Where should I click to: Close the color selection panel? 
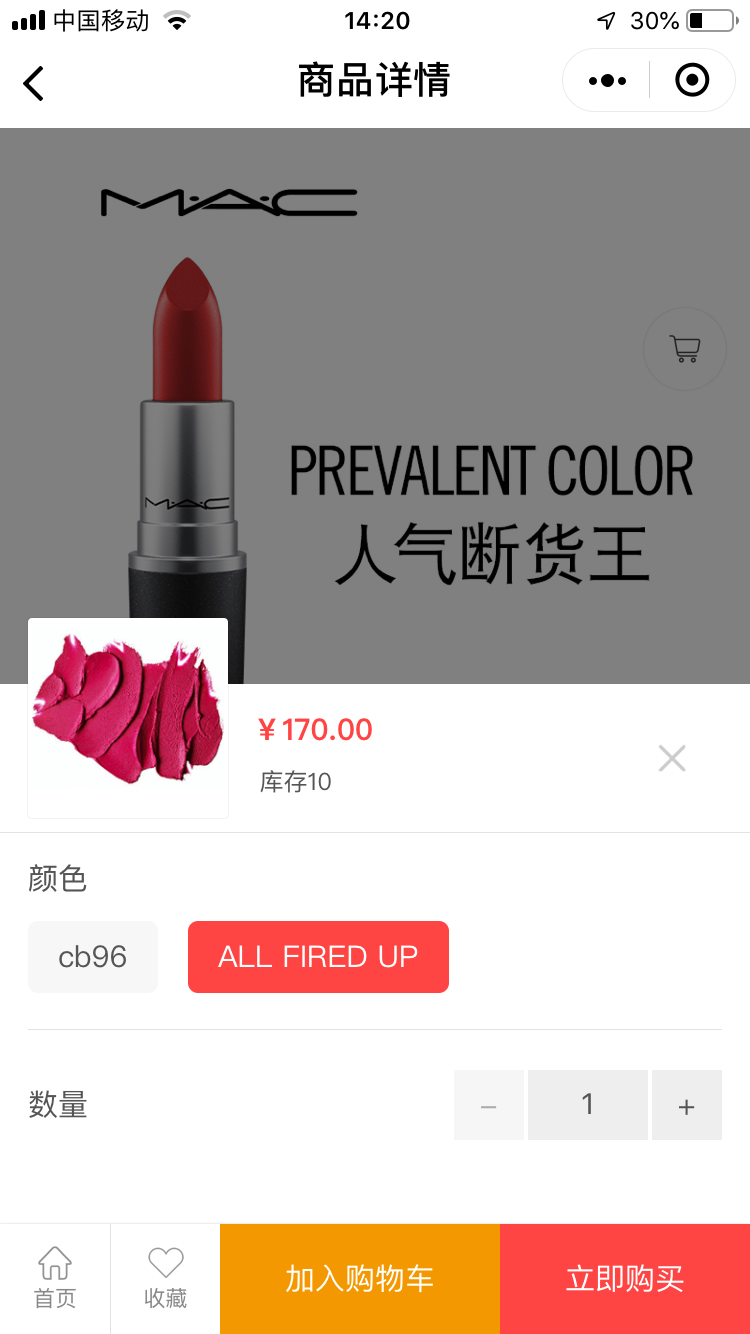(672, 759)
